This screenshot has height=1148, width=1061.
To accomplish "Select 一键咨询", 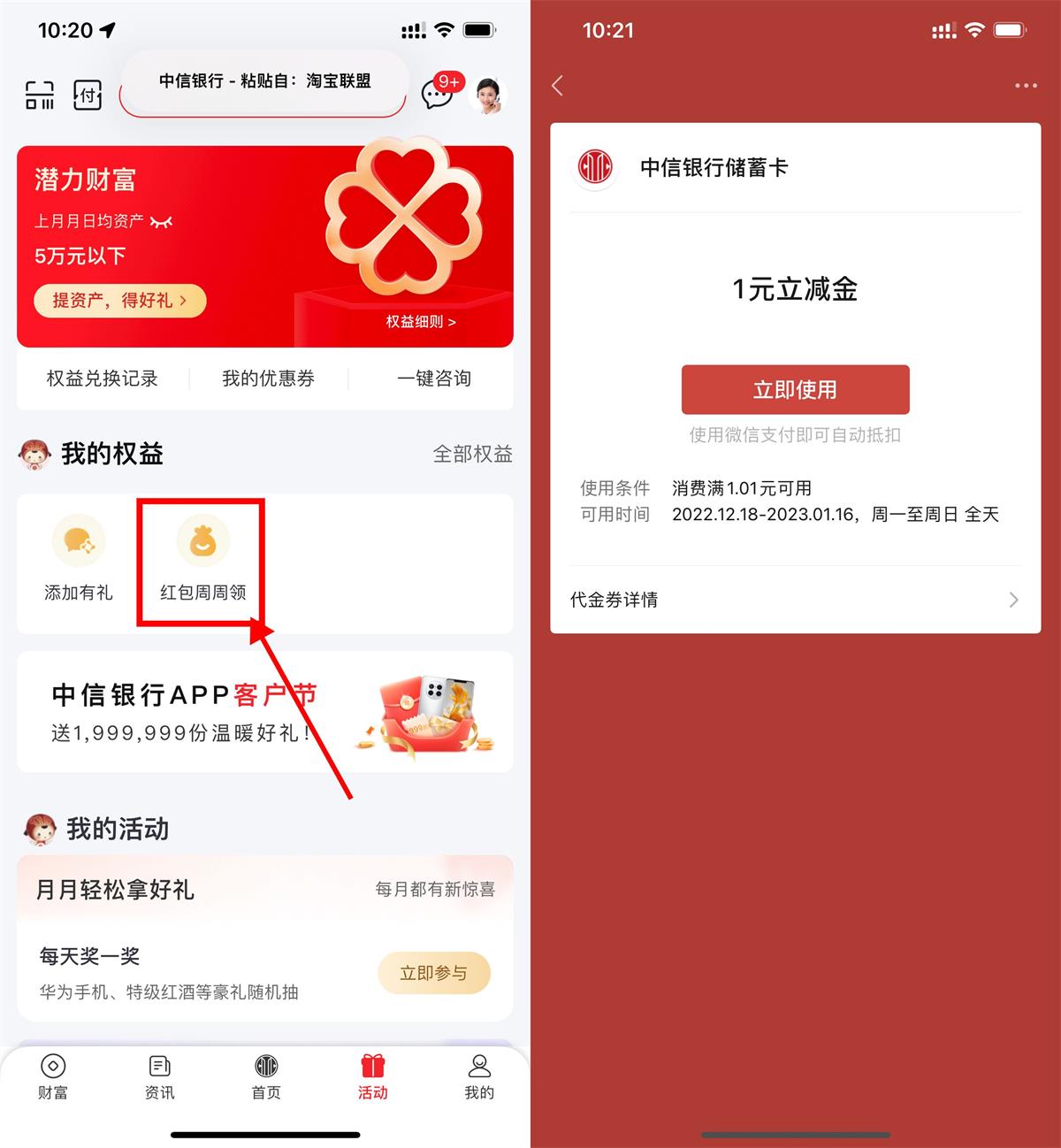I will [433, 379].
